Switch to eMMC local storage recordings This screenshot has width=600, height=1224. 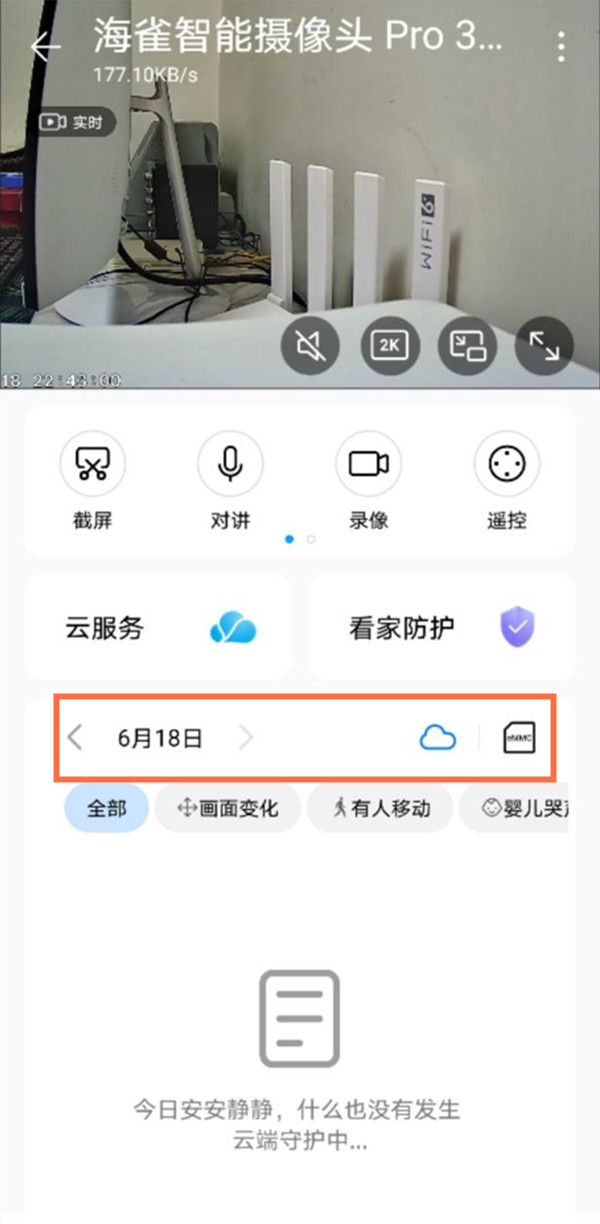coord(519,738)
